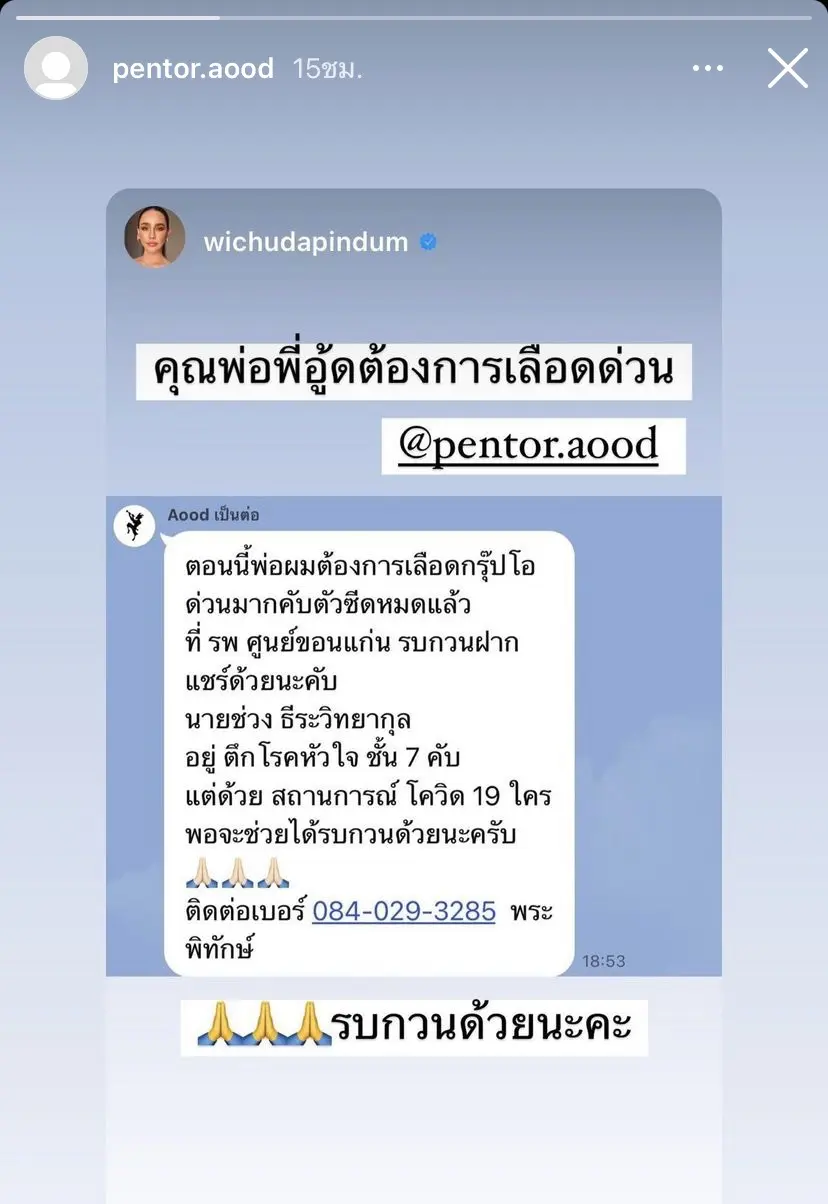Open the story overflow menu
The width and height of the screenshot is (828, 1204).
click(707, 69)
